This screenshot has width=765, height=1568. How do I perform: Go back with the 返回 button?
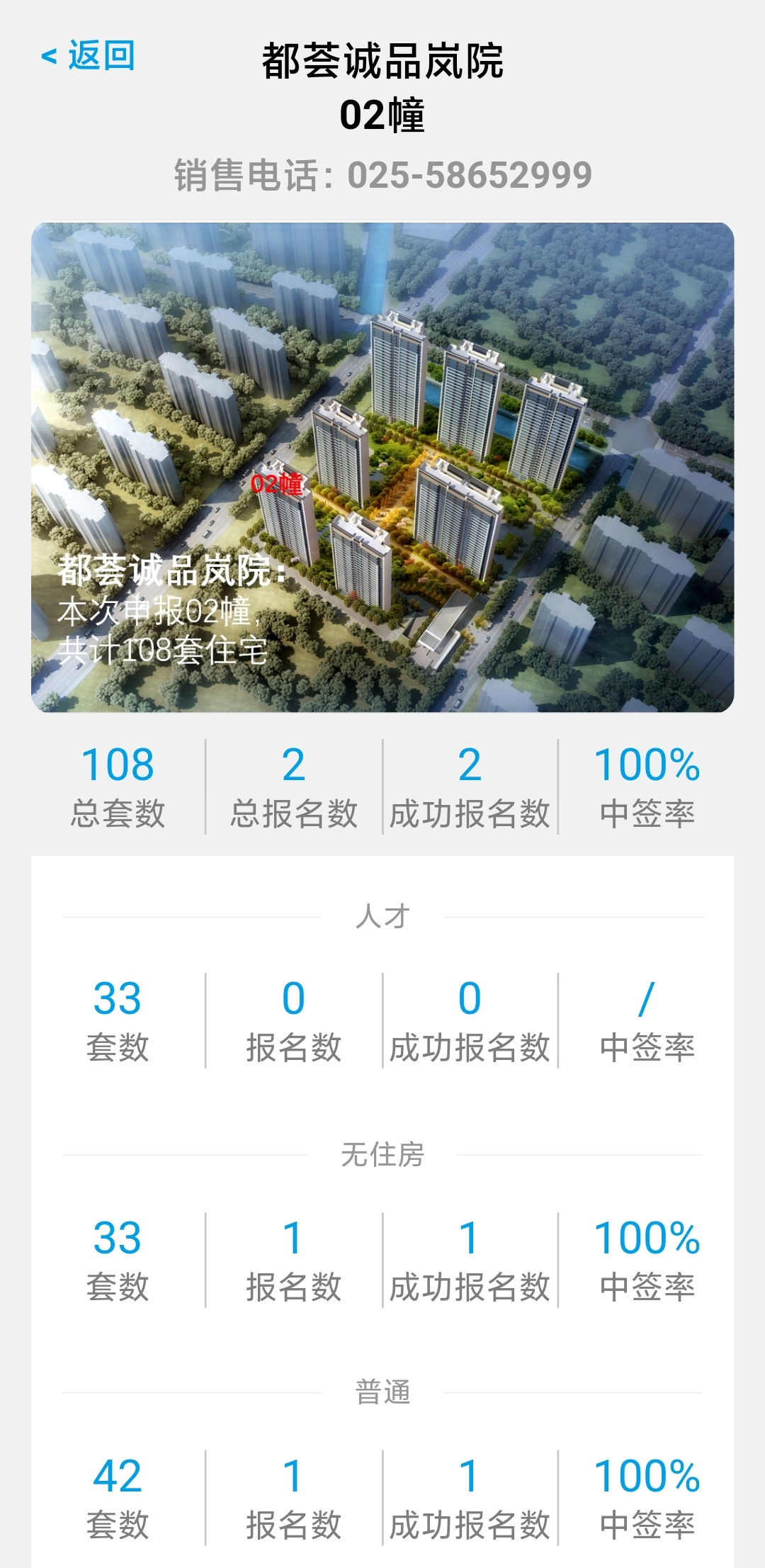pos(88,55)
